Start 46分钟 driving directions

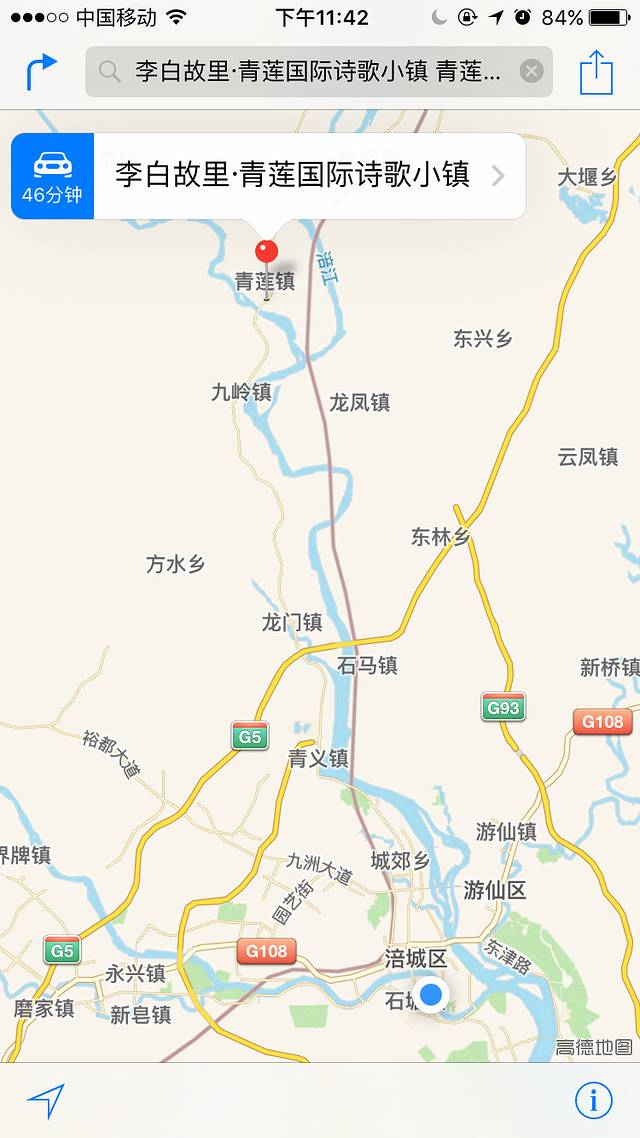point(52,176)
